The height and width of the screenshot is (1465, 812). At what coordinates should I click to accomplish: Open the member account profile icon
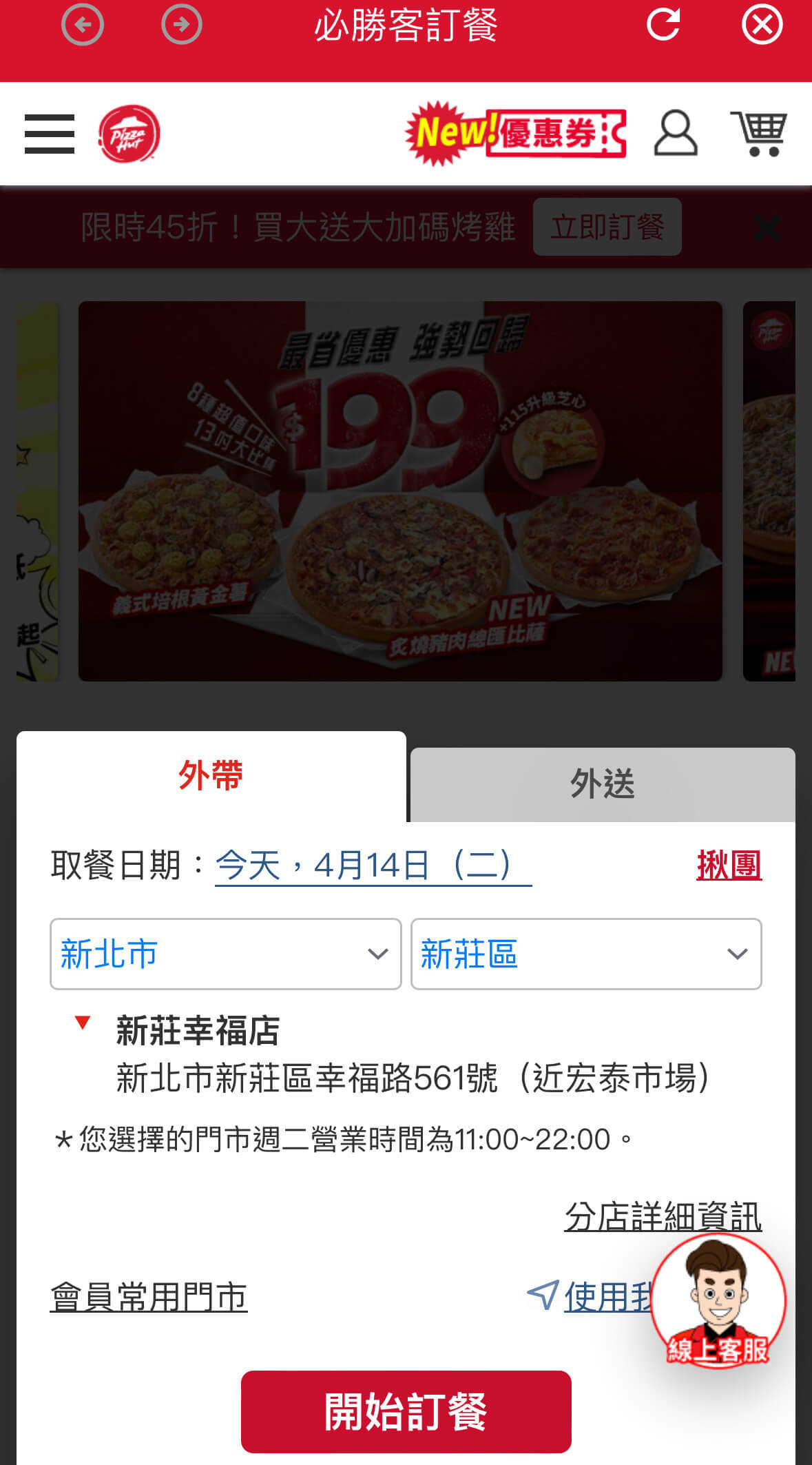pyautogui.click(x=676, y=134)
